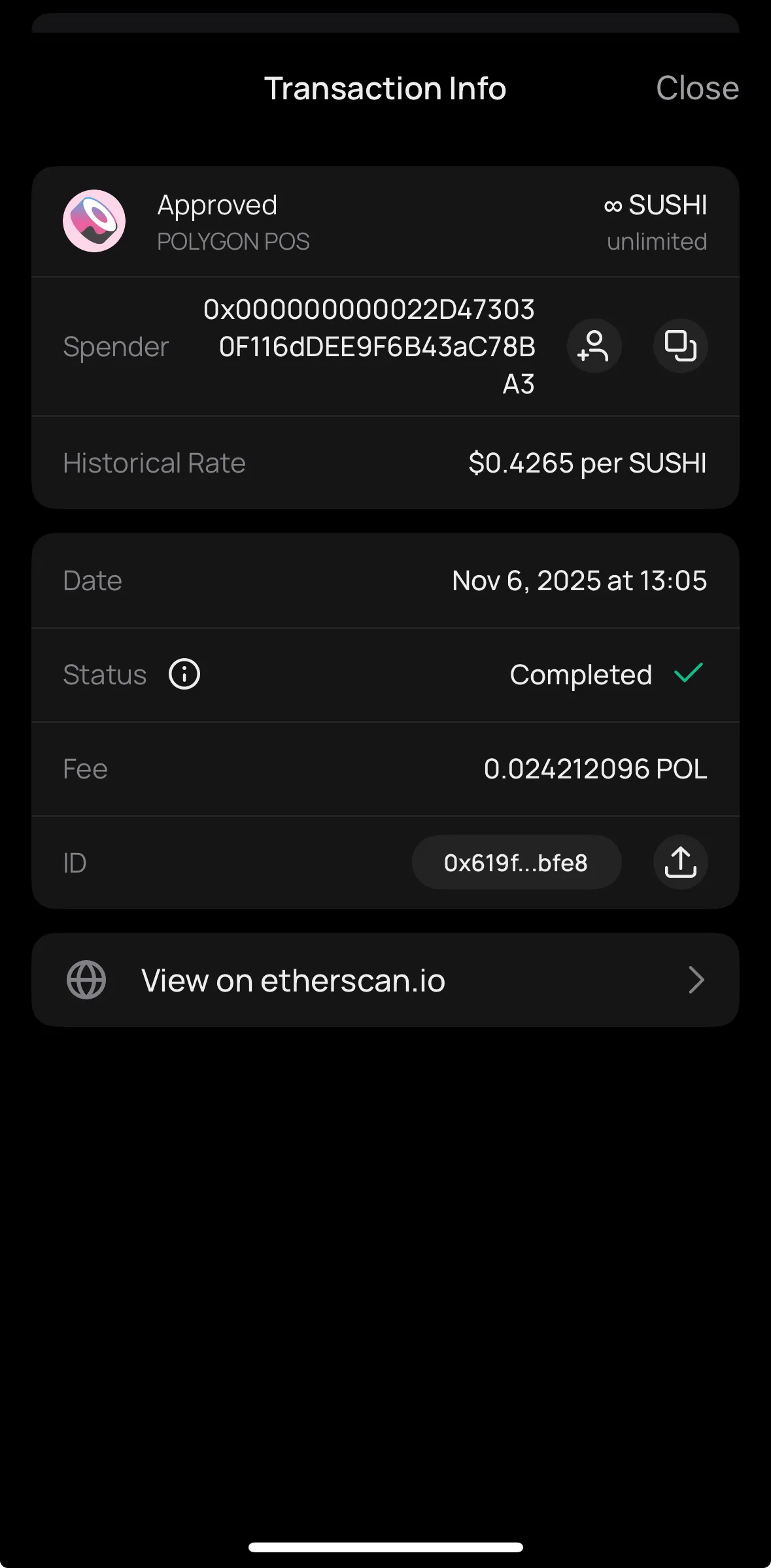Add the Spender address to contacts
Screen dimensions: 771x1568
593,347
